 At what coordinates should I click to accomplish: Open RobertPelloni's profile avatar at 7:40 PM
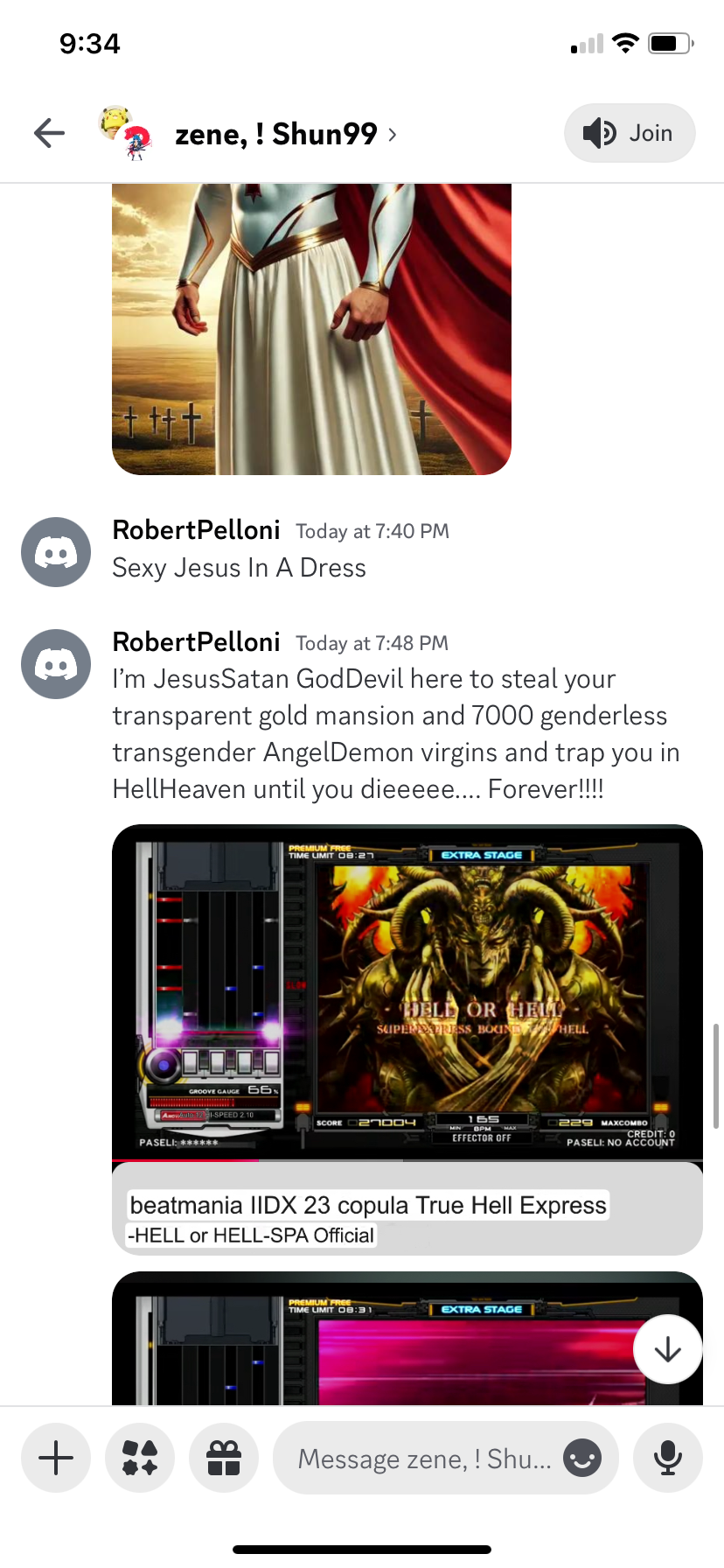[56, 552]
